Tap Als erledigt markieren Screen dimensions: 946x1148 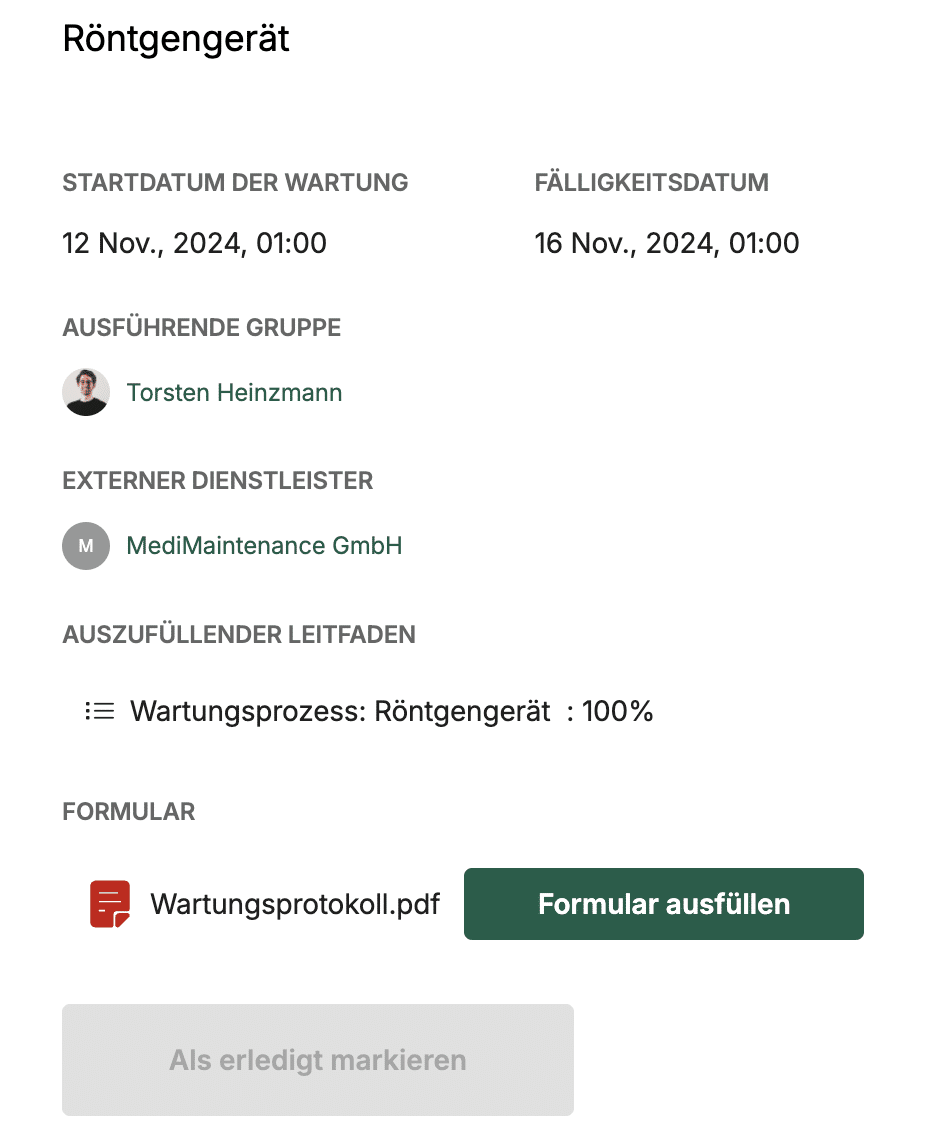(318, 1060)
